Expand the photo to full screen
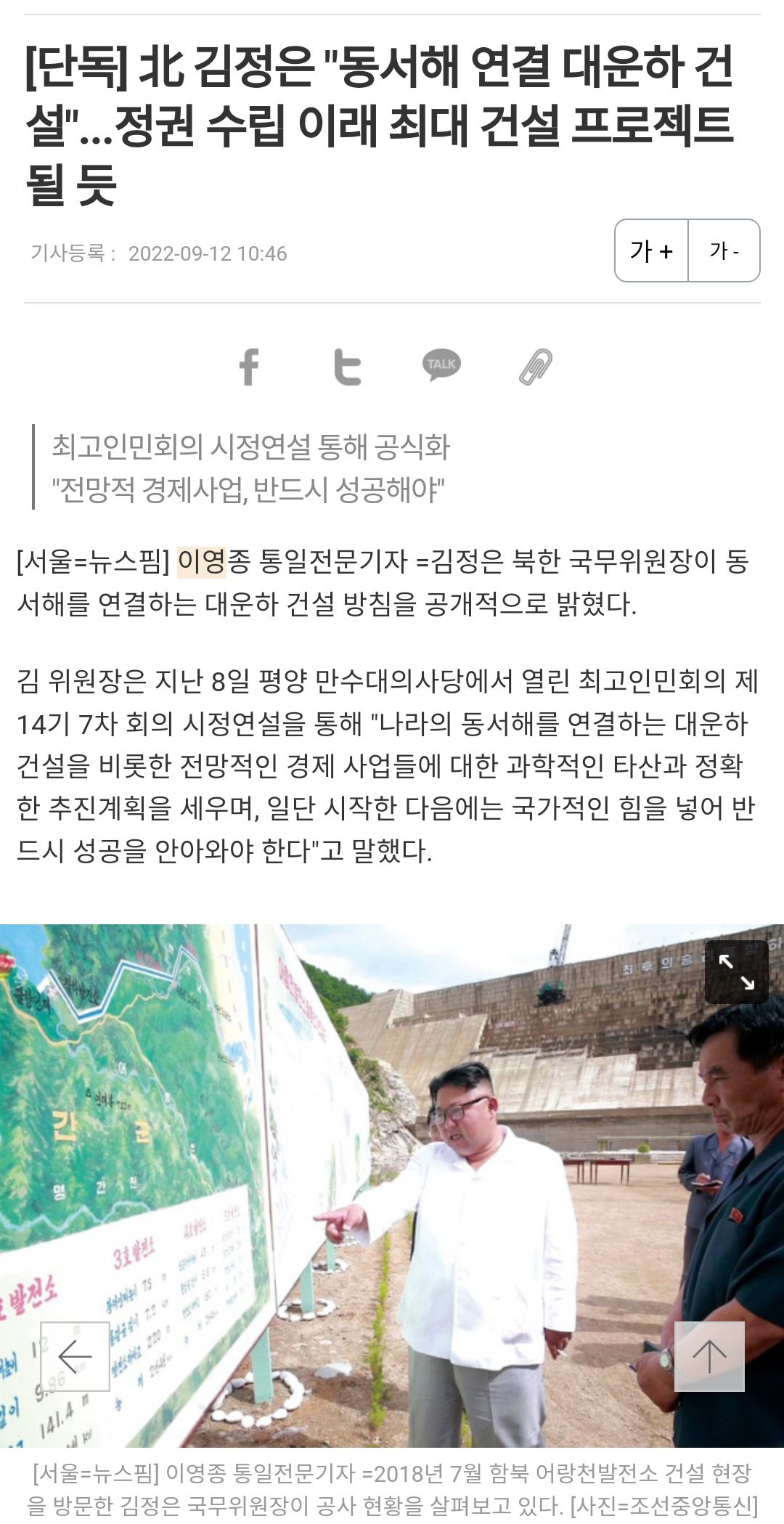Image resolution: width=784 pixels, height=1524 pixels. click(736, 972)
